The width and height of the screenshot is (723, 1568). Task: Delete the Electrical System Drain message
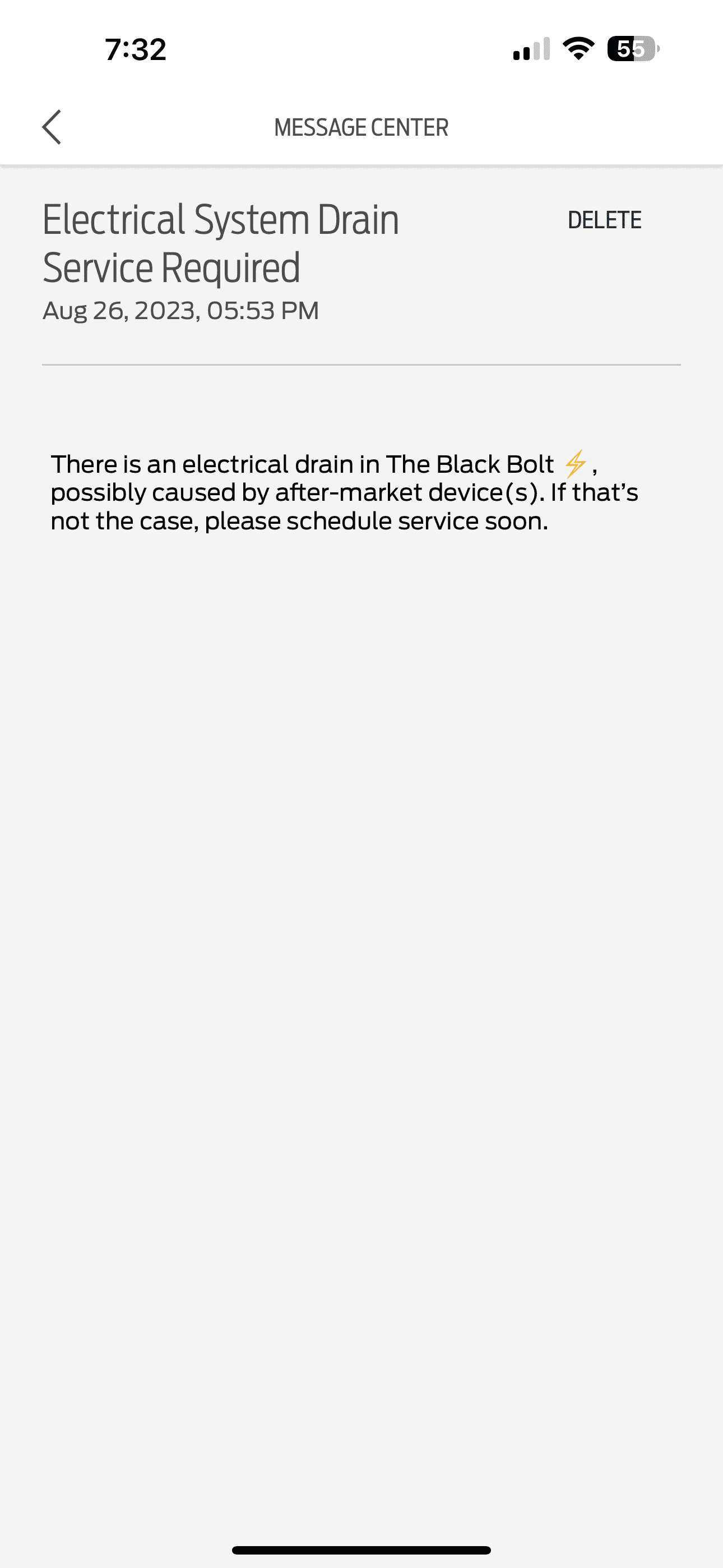tap(604, 220)
